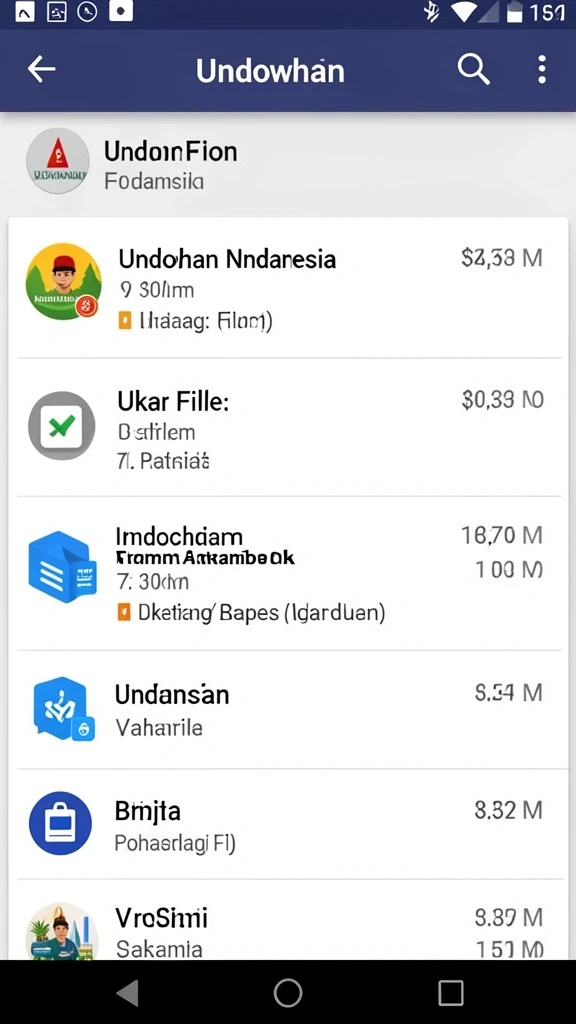Open the VroSimi Sakamia item
Viewport: 576px width, 1024px height.
(x=288, y=920)
